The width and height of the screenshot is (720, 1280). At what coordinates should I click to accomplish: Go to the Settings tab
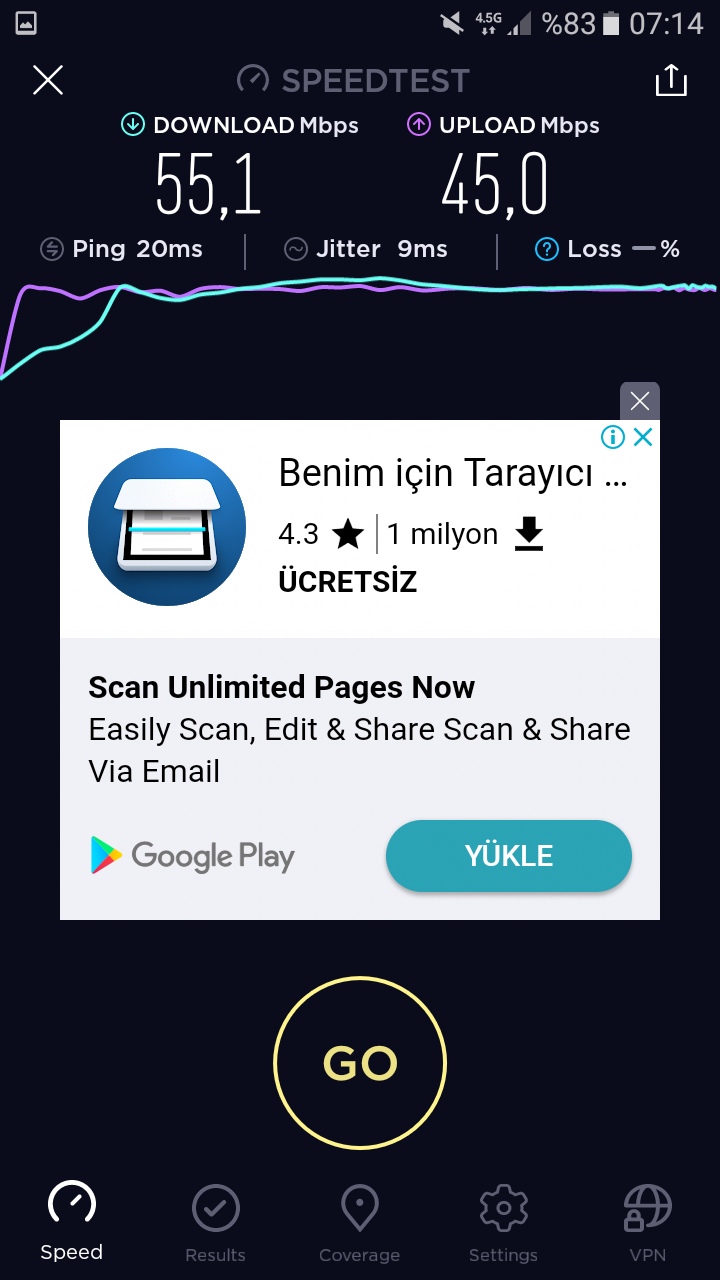[x=503, y=1224]
